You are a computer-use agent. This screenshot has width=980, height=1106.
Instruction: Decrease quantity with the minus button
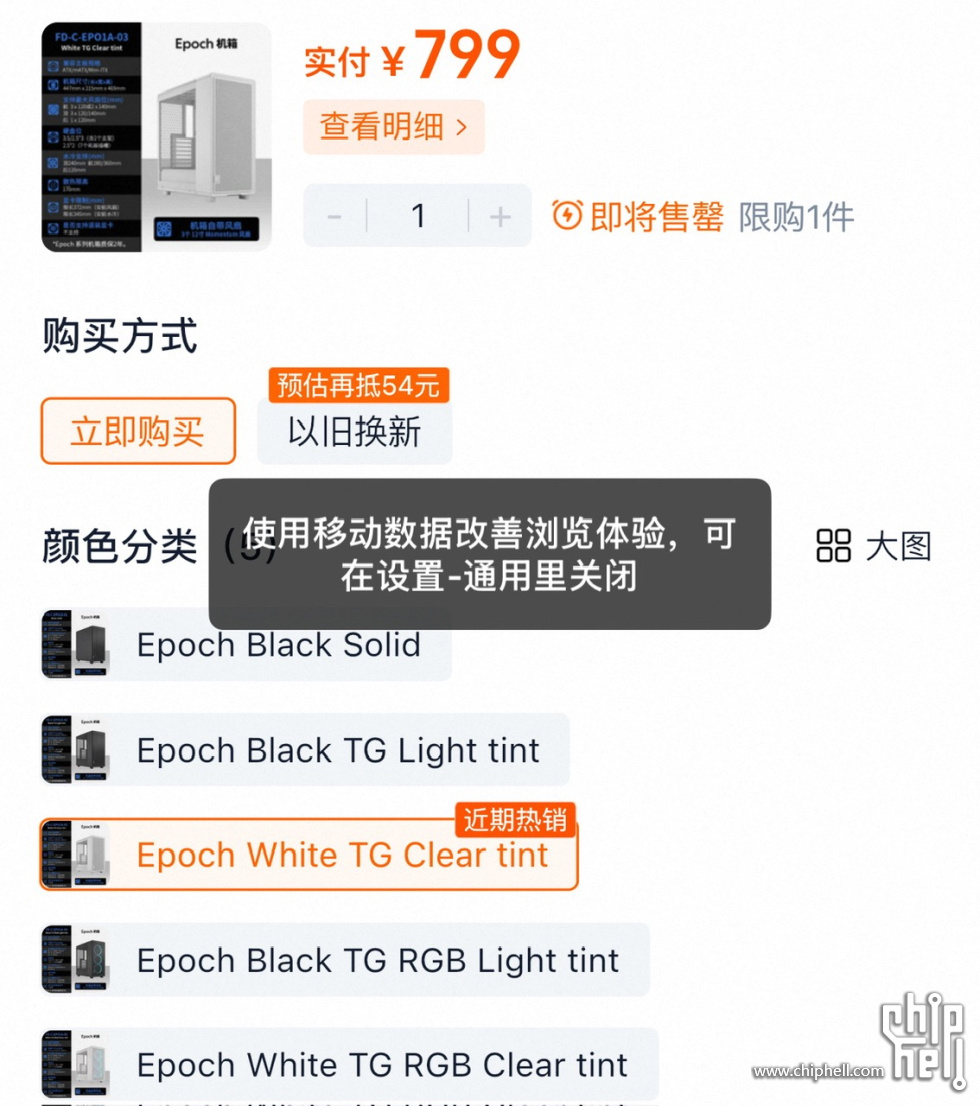point(335,216)
